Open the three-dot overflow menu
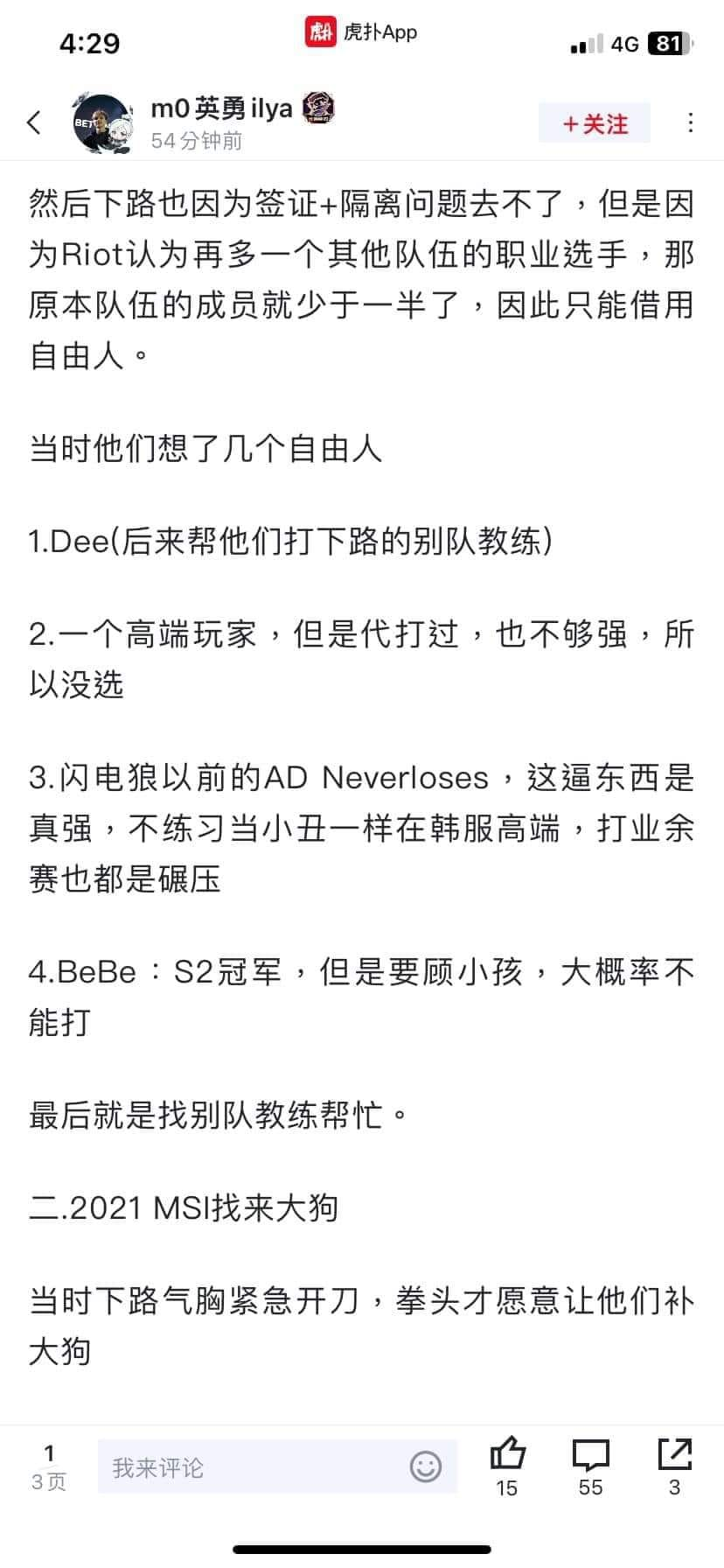This screenshot has width=724, height=1568. 691,122
